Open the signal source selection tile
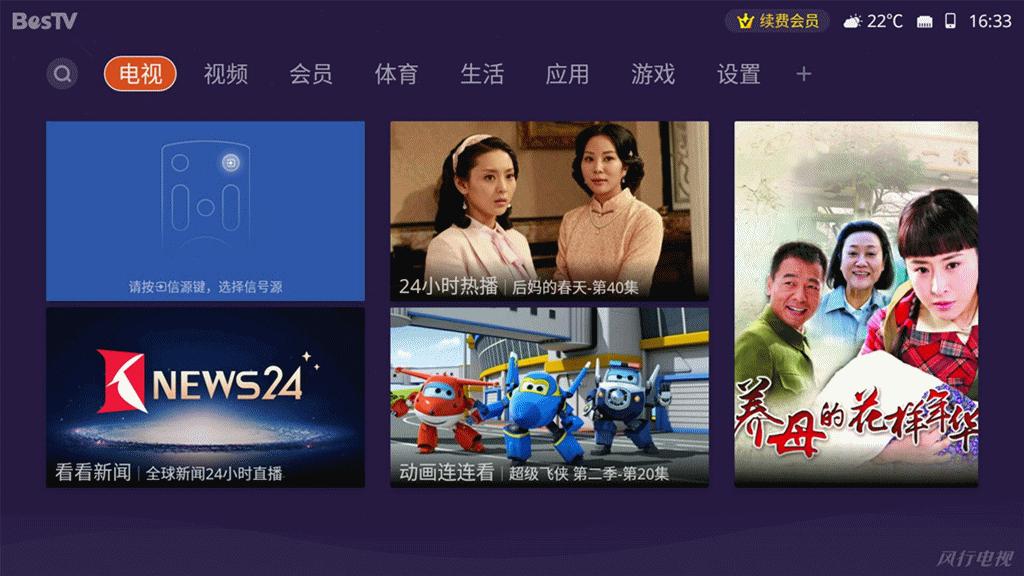This screenshot has height=576, width=1024. (205, 211)
